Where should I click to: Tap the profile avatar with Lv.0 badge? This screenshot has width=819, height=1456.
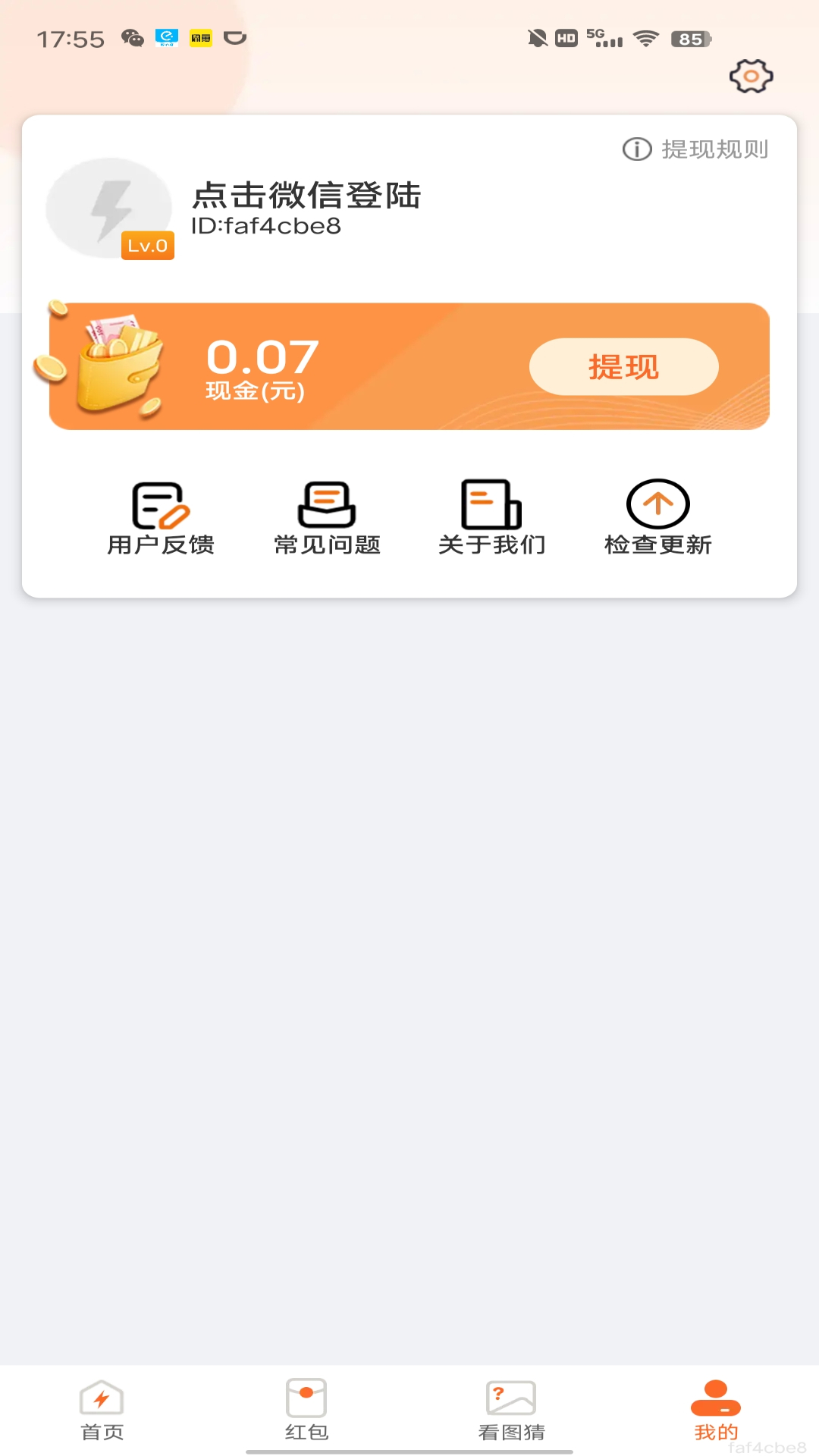click(x=110, y=209)
